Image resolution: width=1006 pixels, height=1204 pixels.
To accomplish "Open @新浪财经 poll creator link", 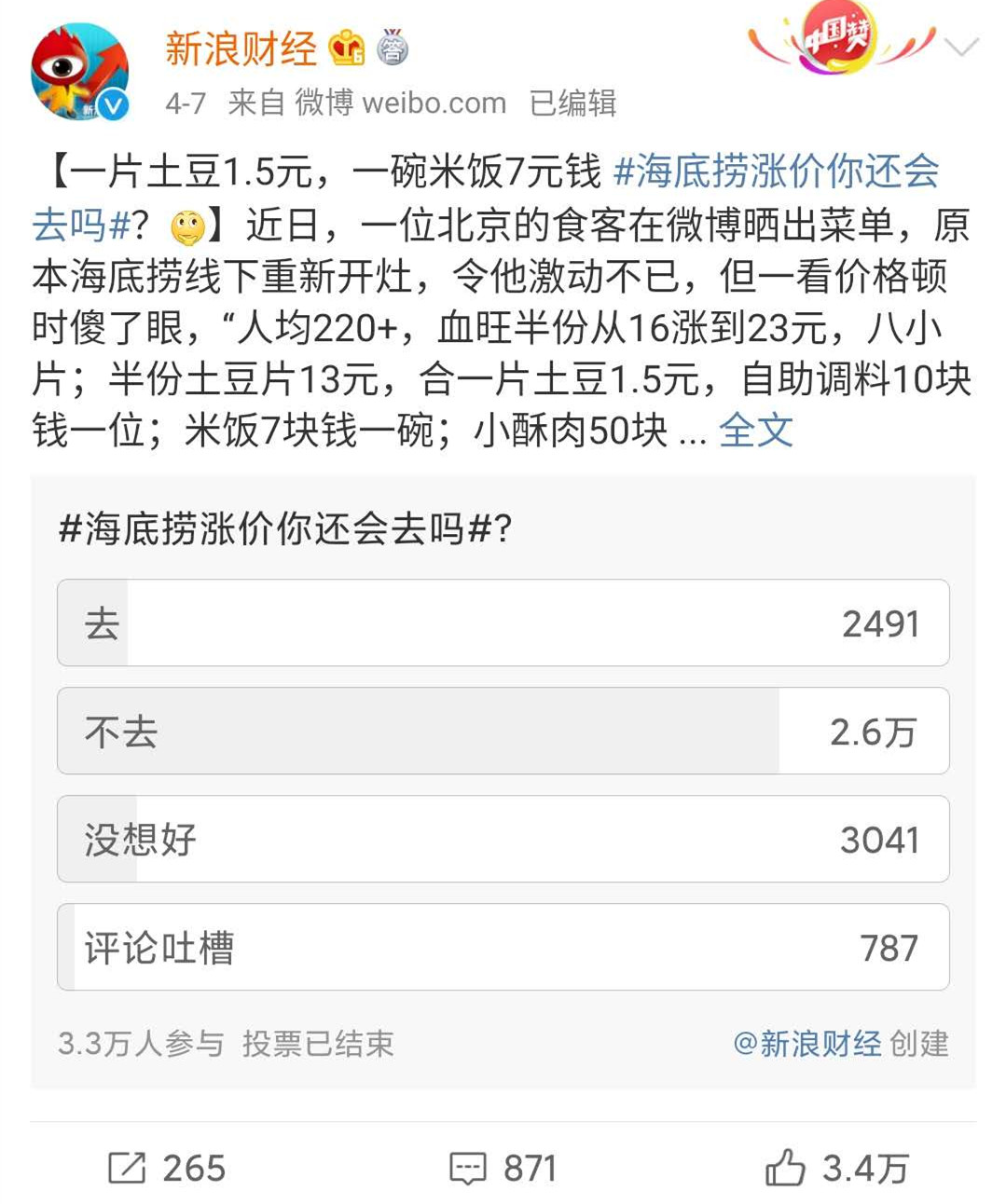I will (806, 1043).
